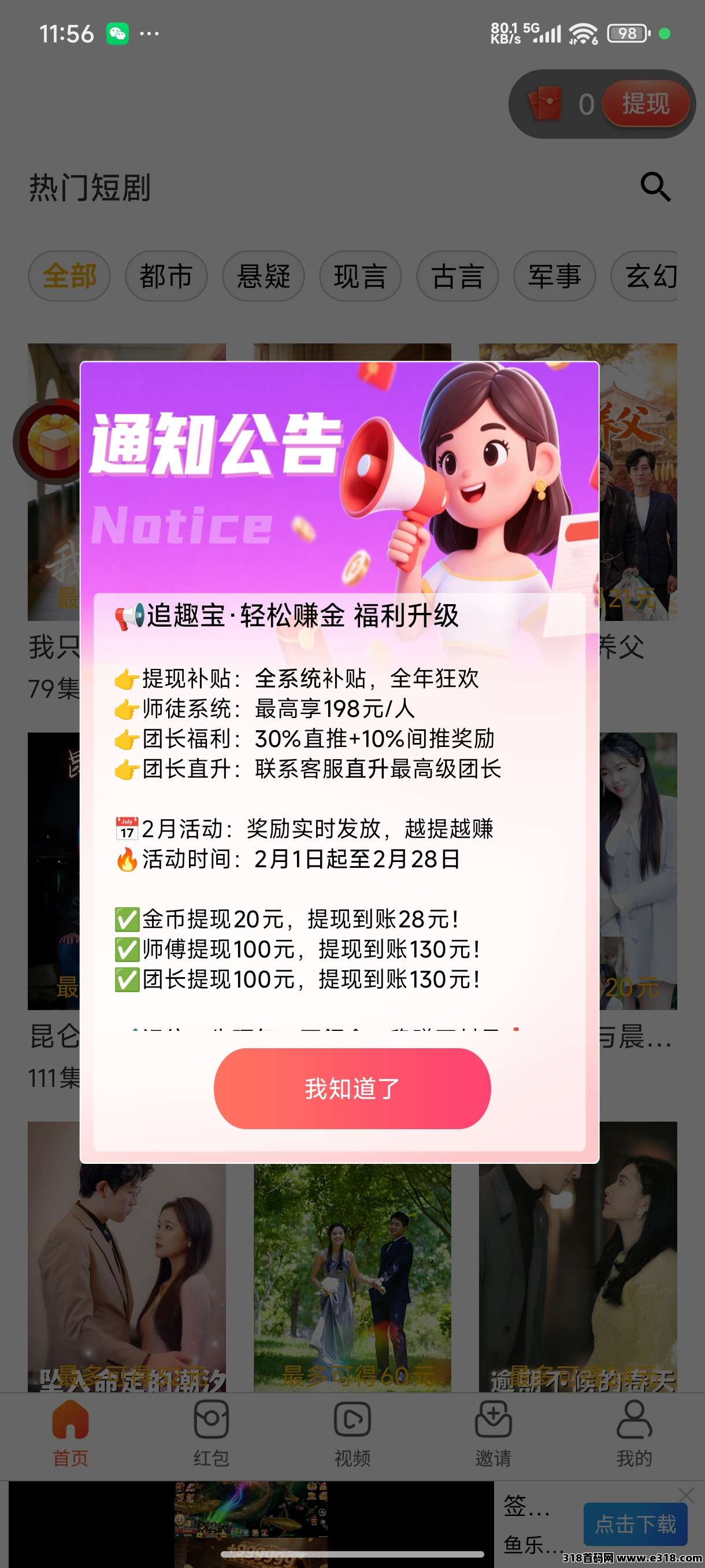Screen dimensions: 705x1568
Task: Open the 悬疑 category tab
Action: [264, 276]
